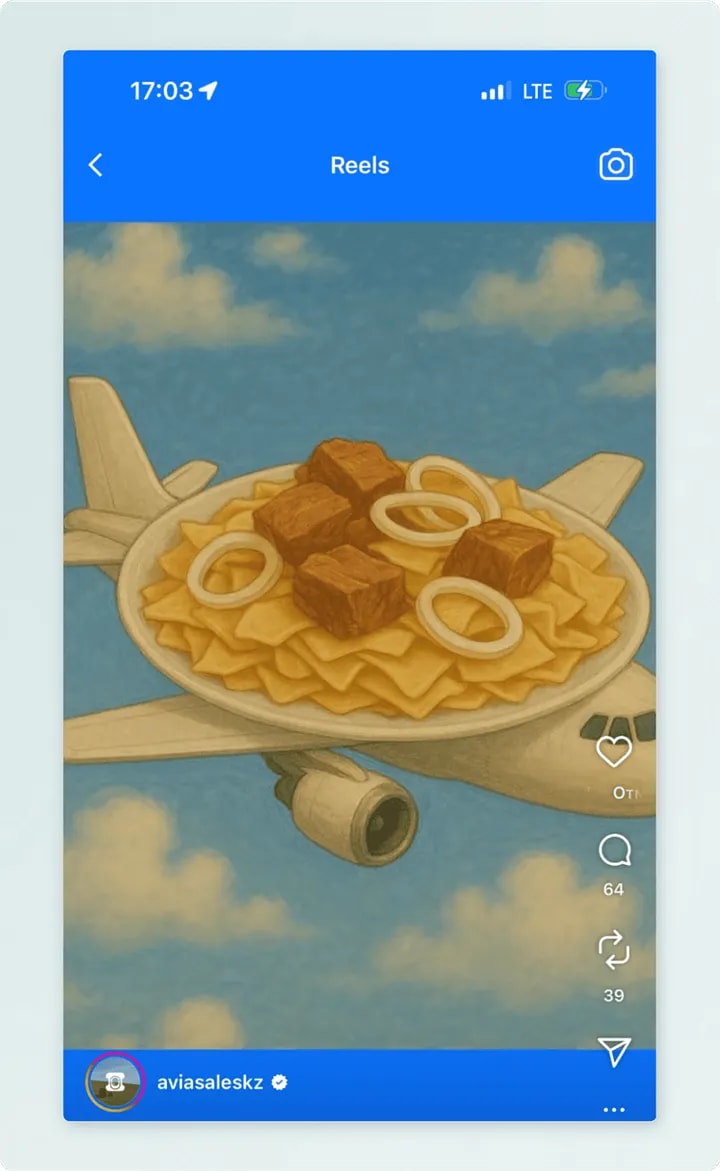This screenshot has width=720, height=1171.
Task: Like this reel with the heart icon
Action: click(x=614, y=752)
